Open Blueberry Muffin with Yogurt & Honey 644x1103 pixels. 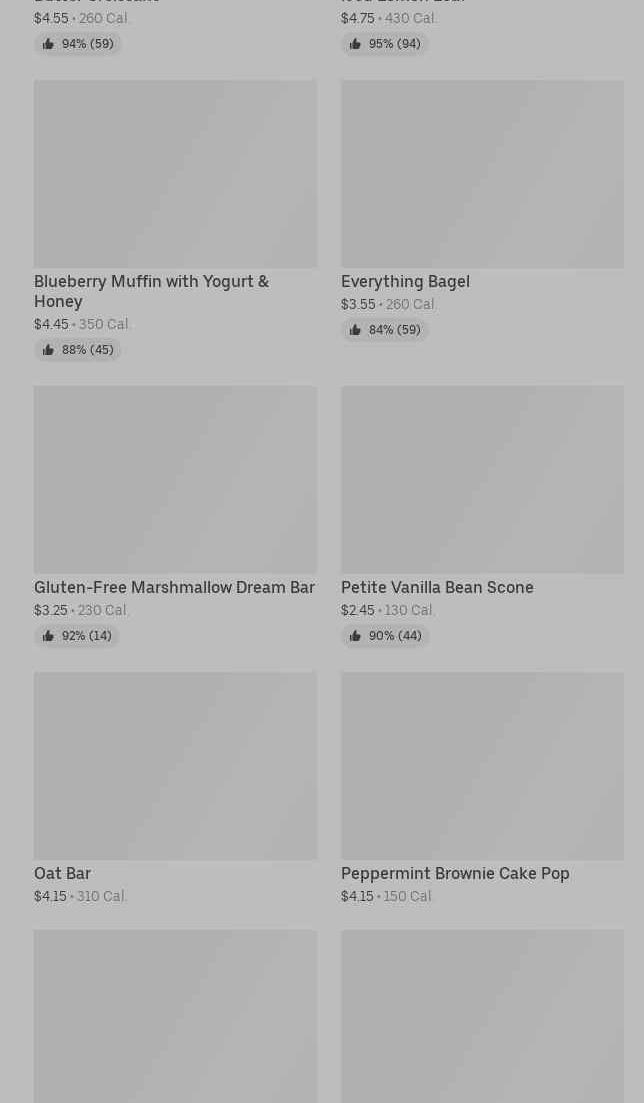pyautogui.click(x=175, y=175)
